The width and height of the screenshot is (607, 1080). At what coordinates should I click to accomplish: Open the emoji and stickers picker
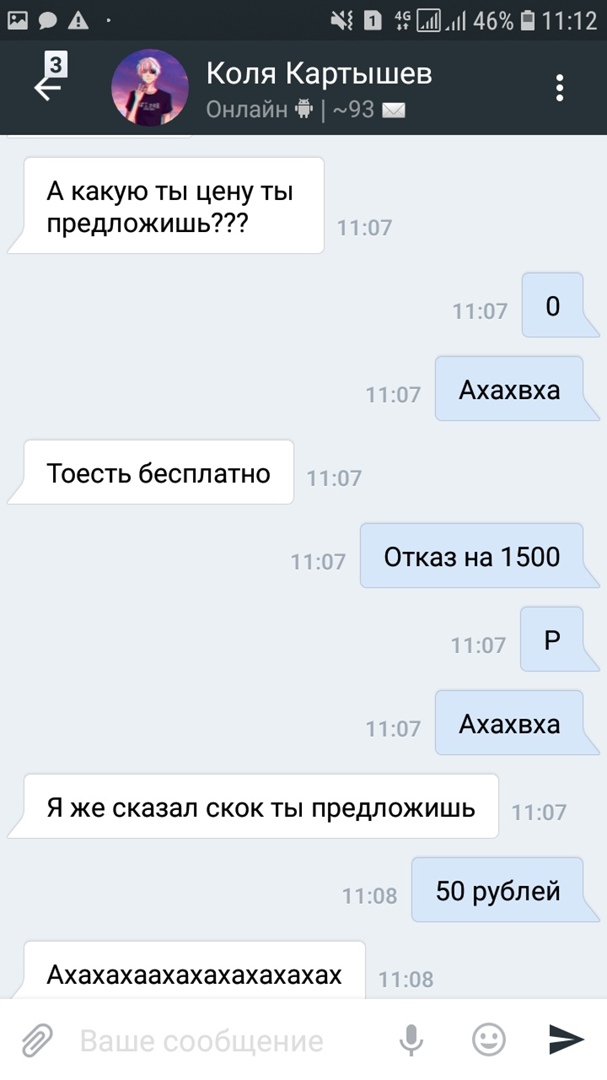tap(488, 1041)
